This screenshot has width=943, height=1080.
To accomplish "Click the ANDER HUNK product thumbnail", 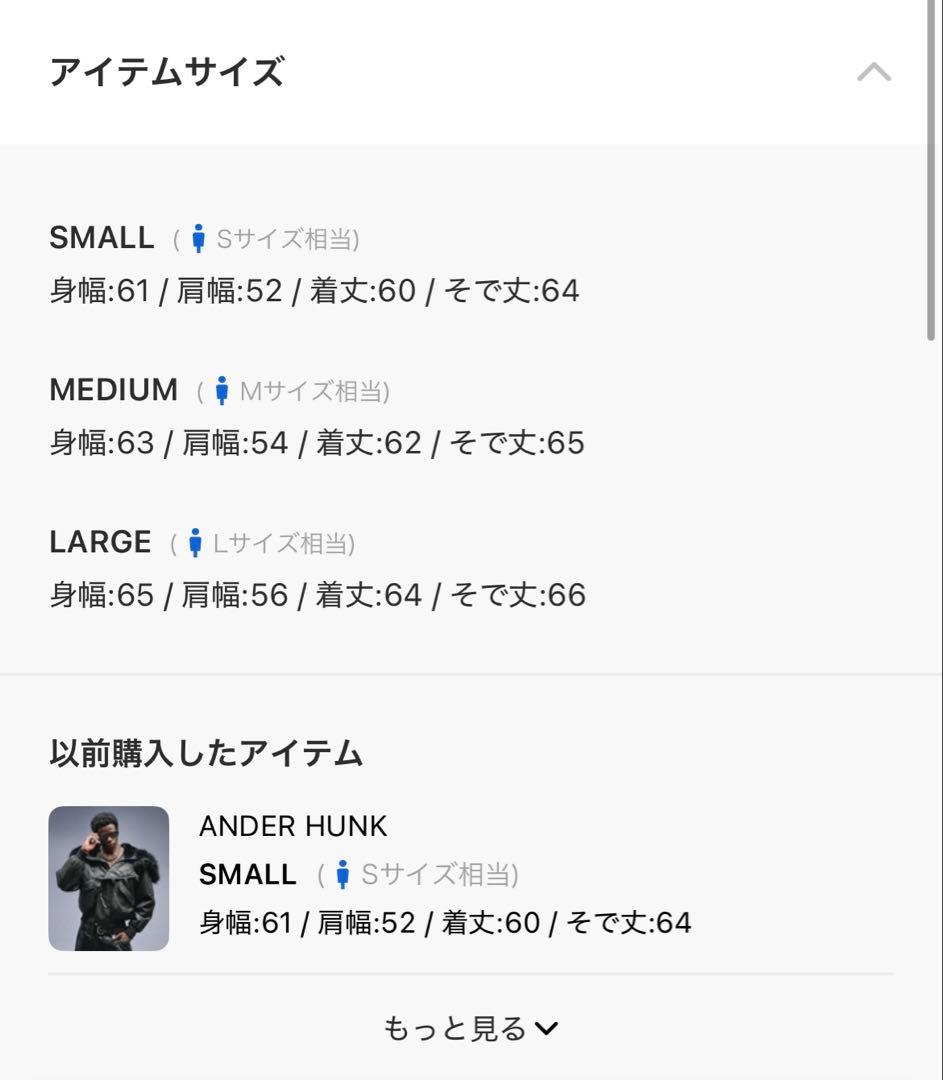I will pos(110,878).
